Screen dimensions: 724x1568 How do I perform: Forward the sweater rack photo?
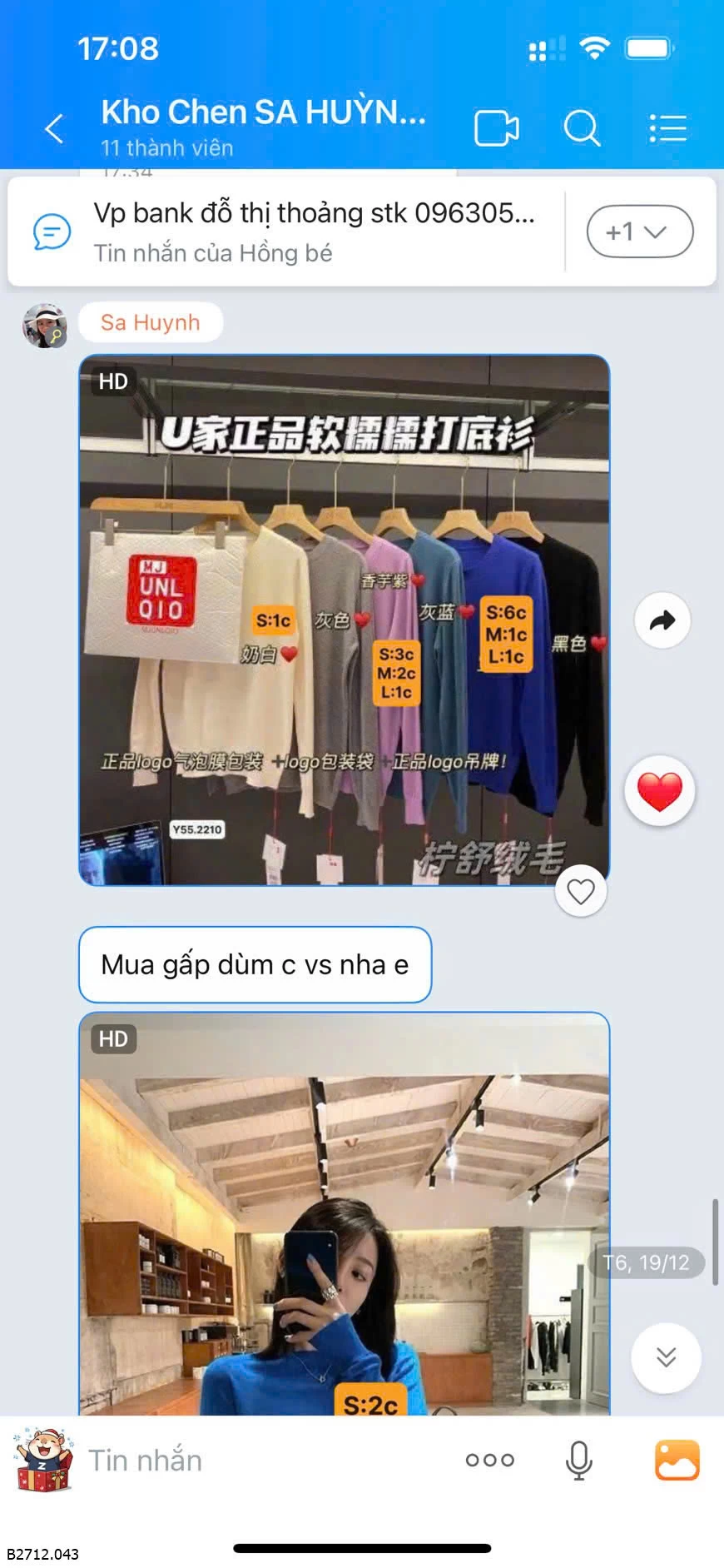point(662,620)
